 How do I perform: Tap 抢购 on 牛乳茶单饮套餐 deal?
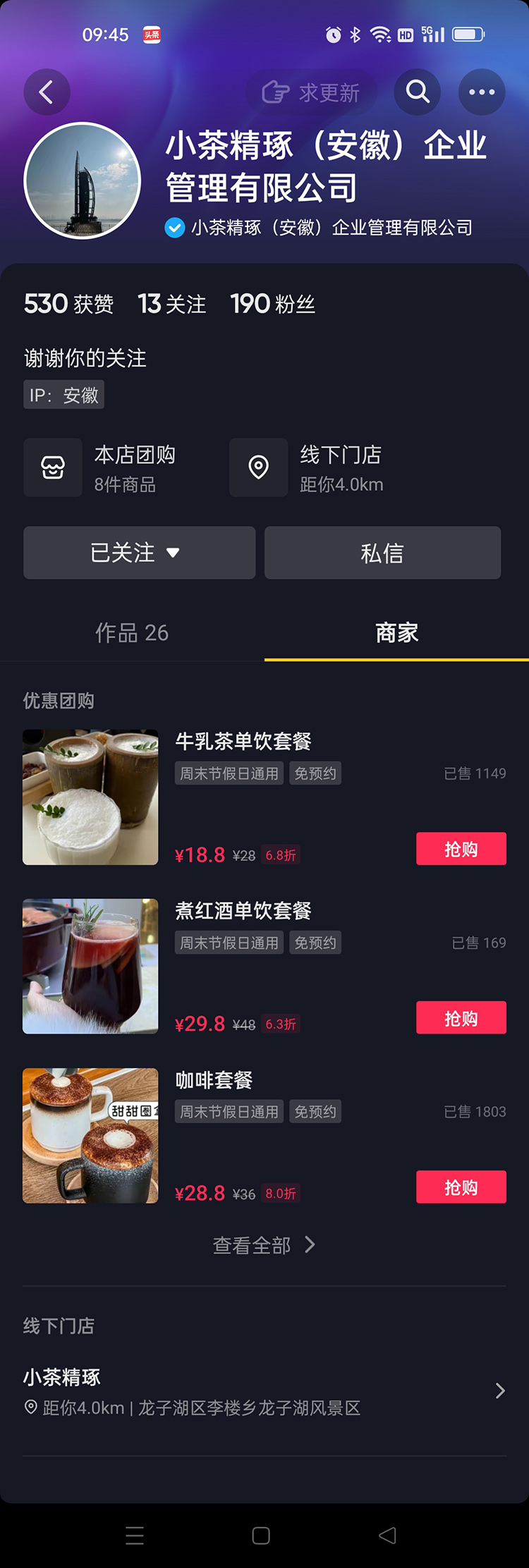pyautogui.click(x=461, y=848)
